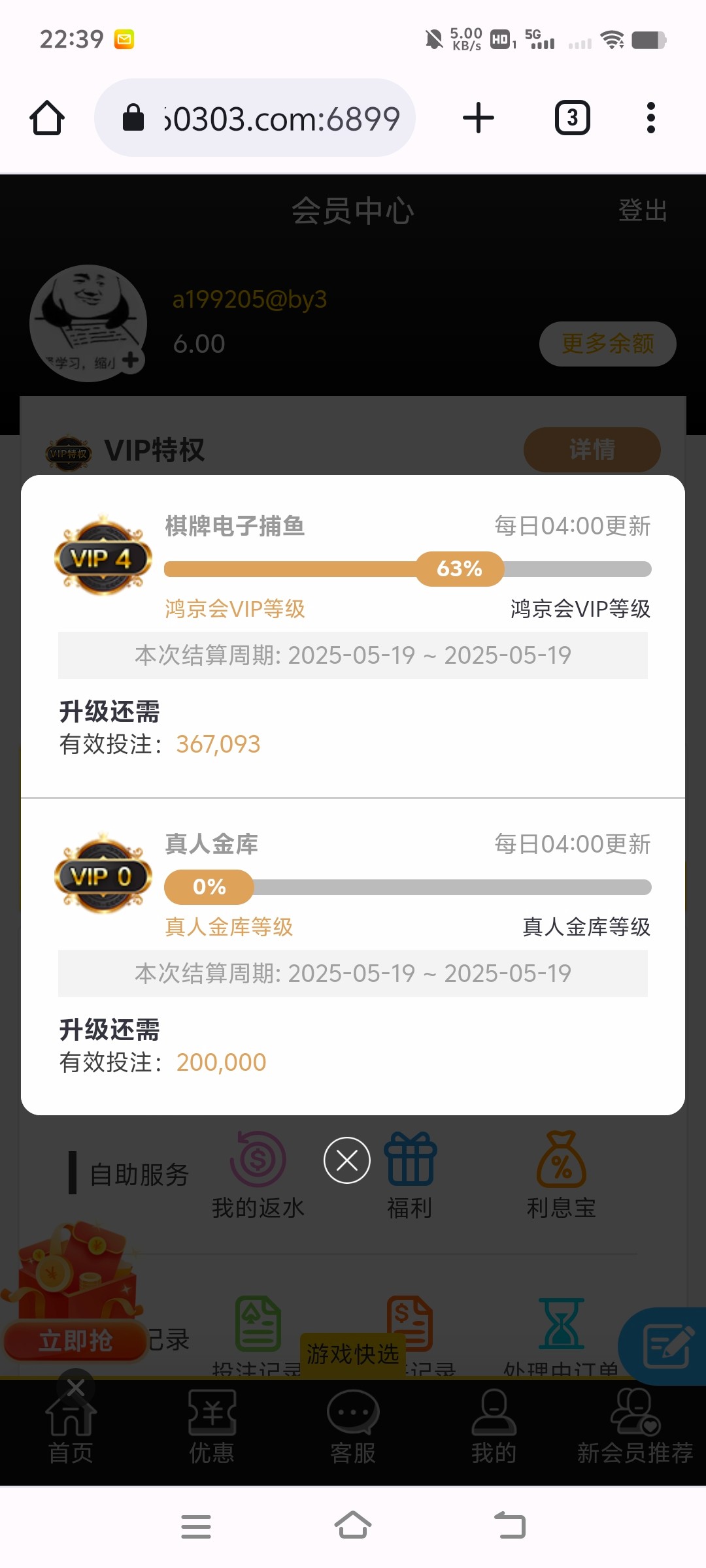Open the browser overflow menu

click(650, 118)
